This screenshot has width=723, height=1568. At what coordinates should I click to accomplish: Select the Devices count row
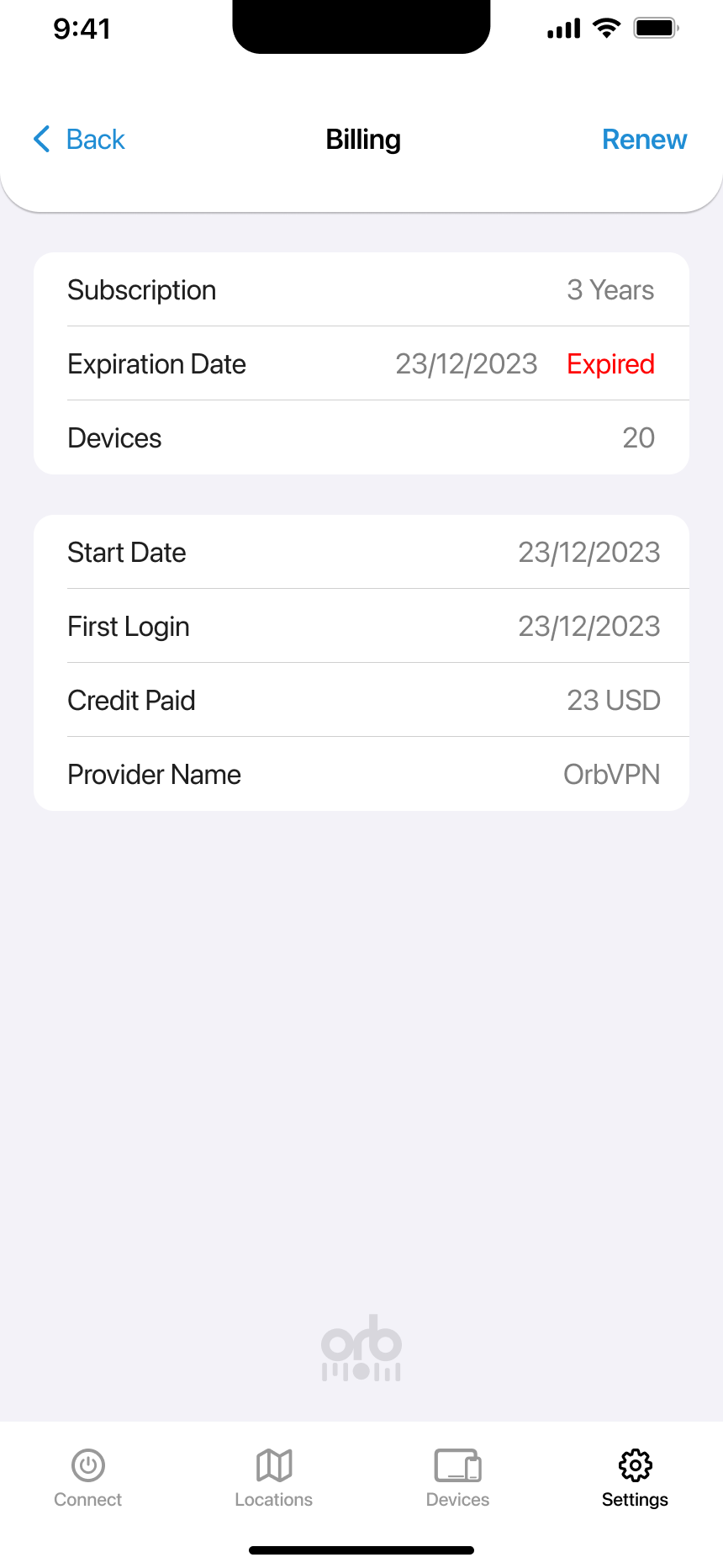coord(361,437)
